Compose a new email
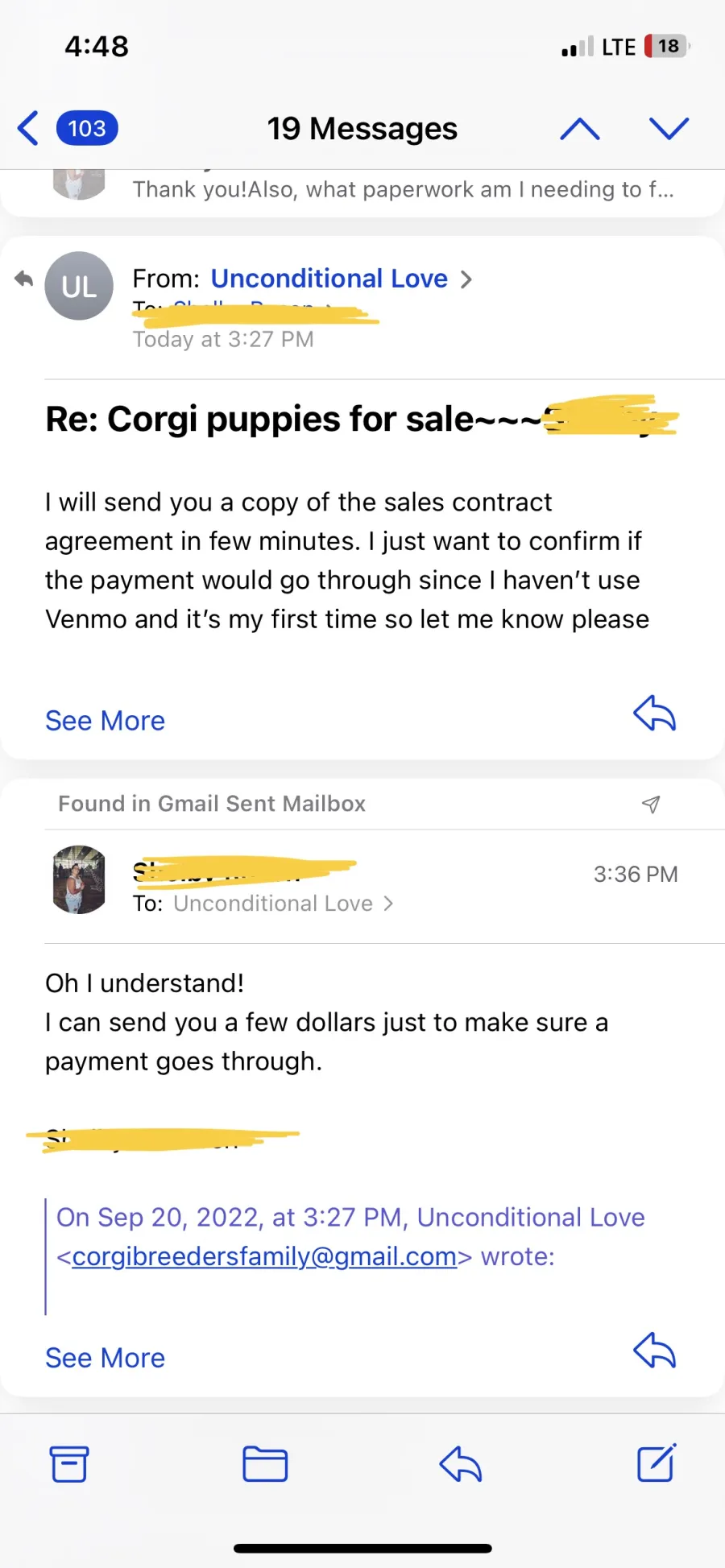This screenshot has height=1568, width=725. tap(657, 1463)
